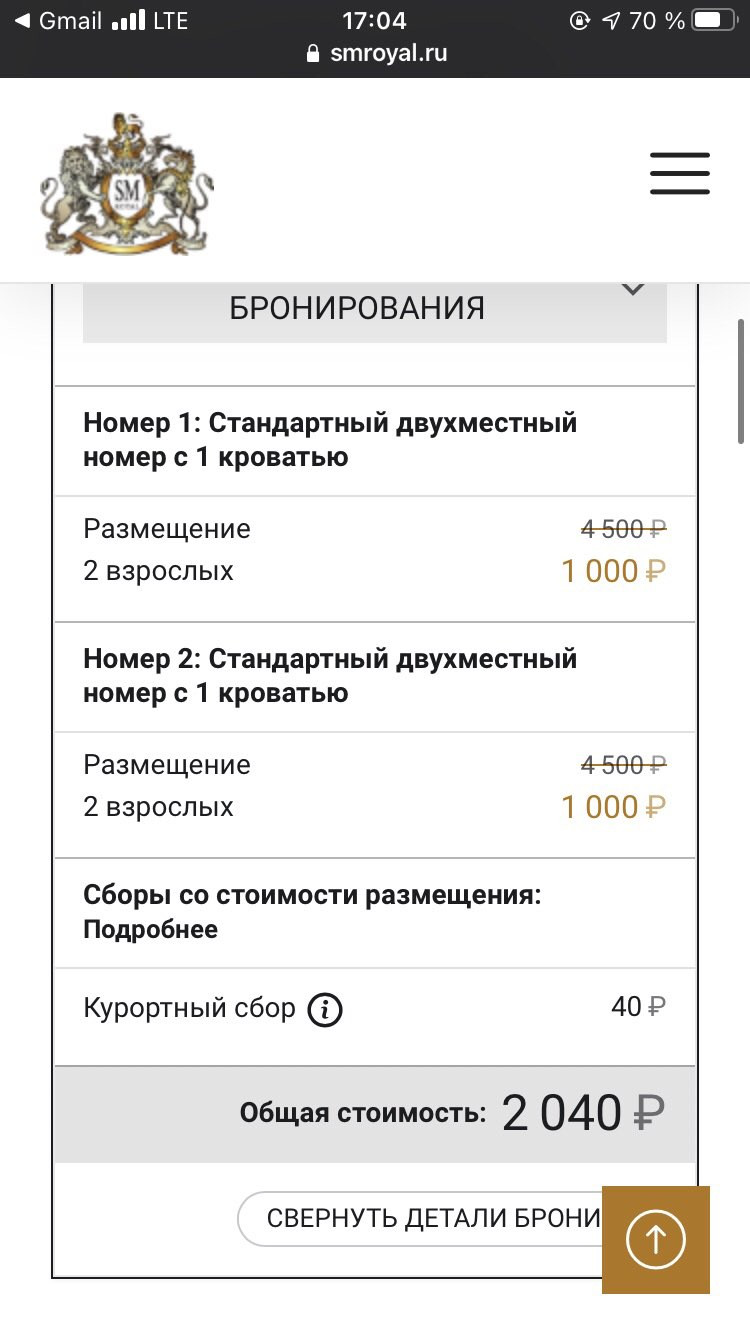Tap the smroyal.ru address bar

pyautogui.click(x=375, y=54)
